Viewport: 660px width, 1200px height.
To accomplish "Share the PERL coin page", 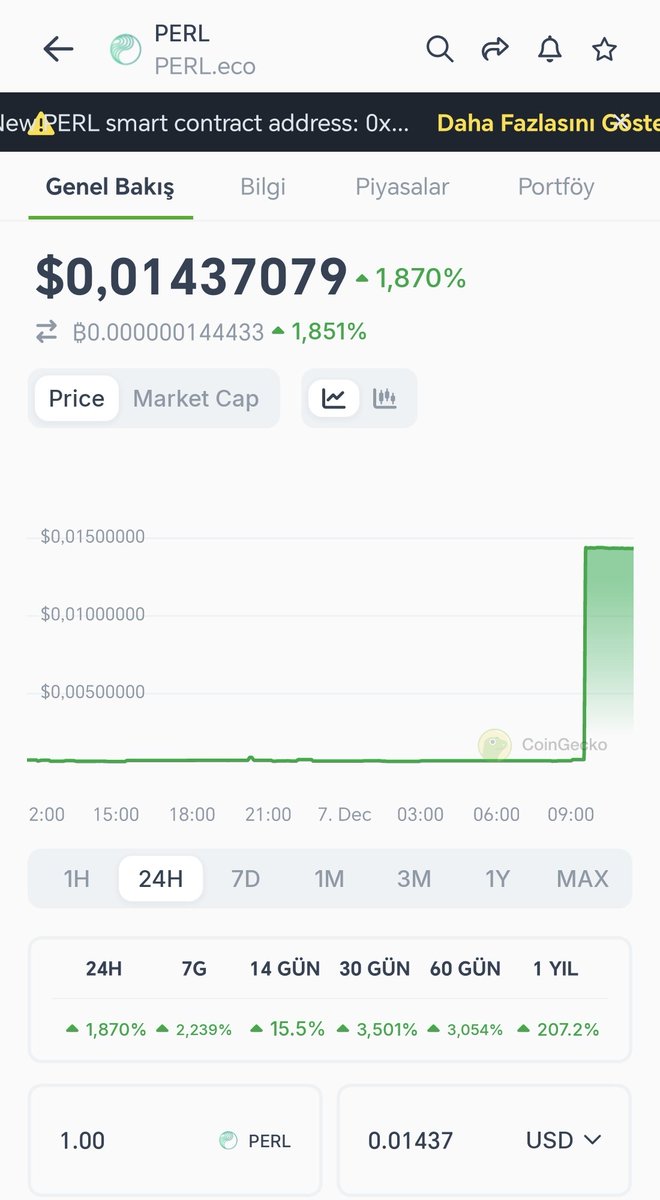I will pos(495,48).
